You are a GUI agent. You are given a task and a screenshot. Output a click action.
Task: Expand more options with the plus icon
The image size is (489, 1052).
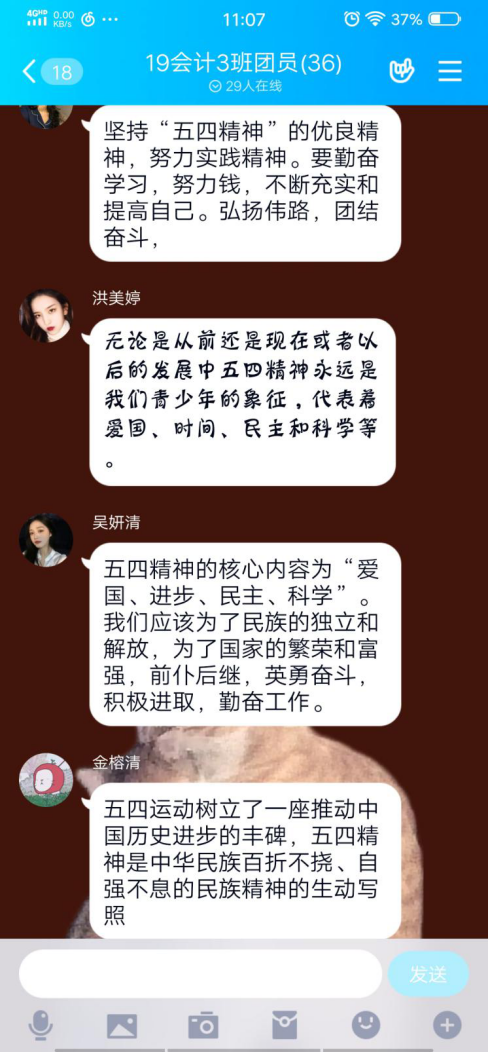pyautogui.click(x=447, y=1025)
